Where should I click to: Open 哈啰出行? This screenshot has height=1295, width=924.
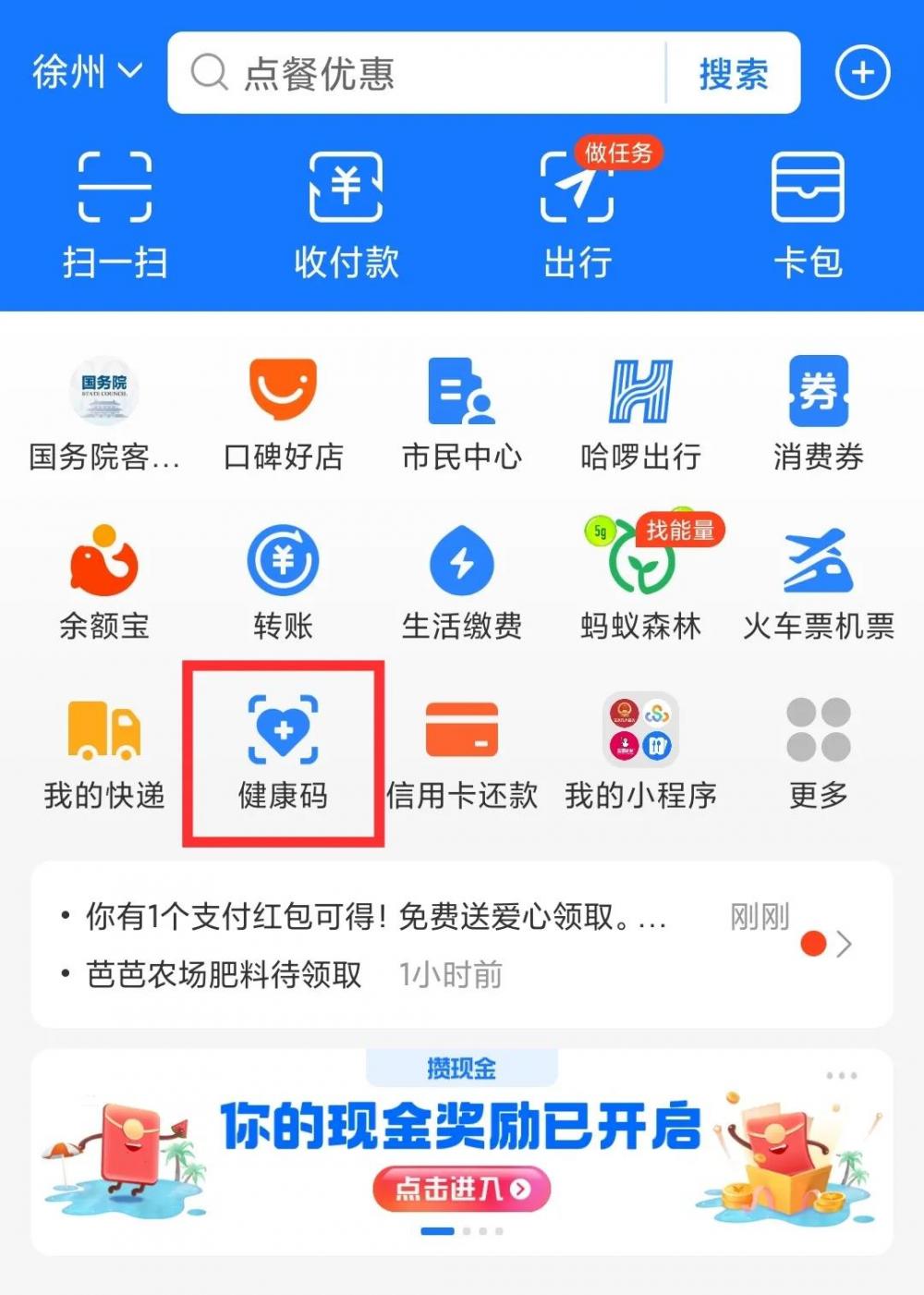click(640, 413)
